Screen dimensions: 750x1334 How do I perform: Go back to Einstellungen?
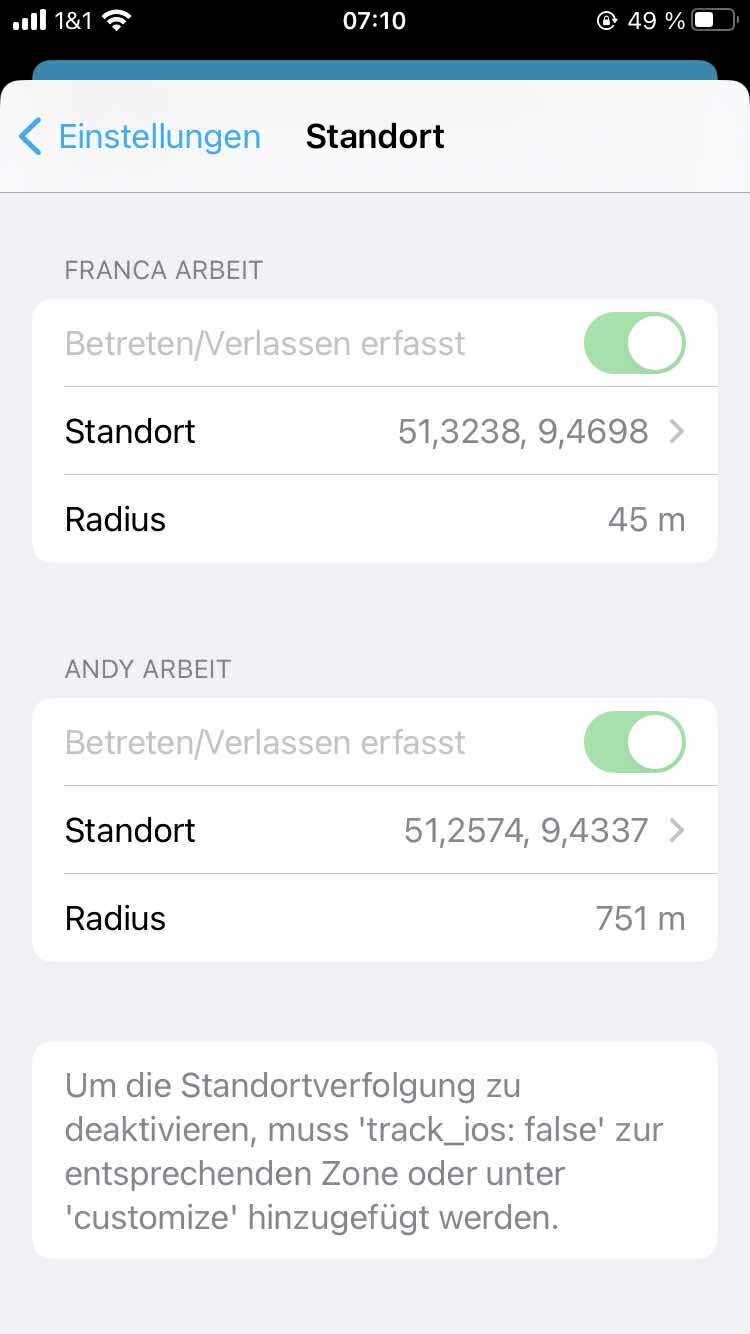tap(140, 136)
